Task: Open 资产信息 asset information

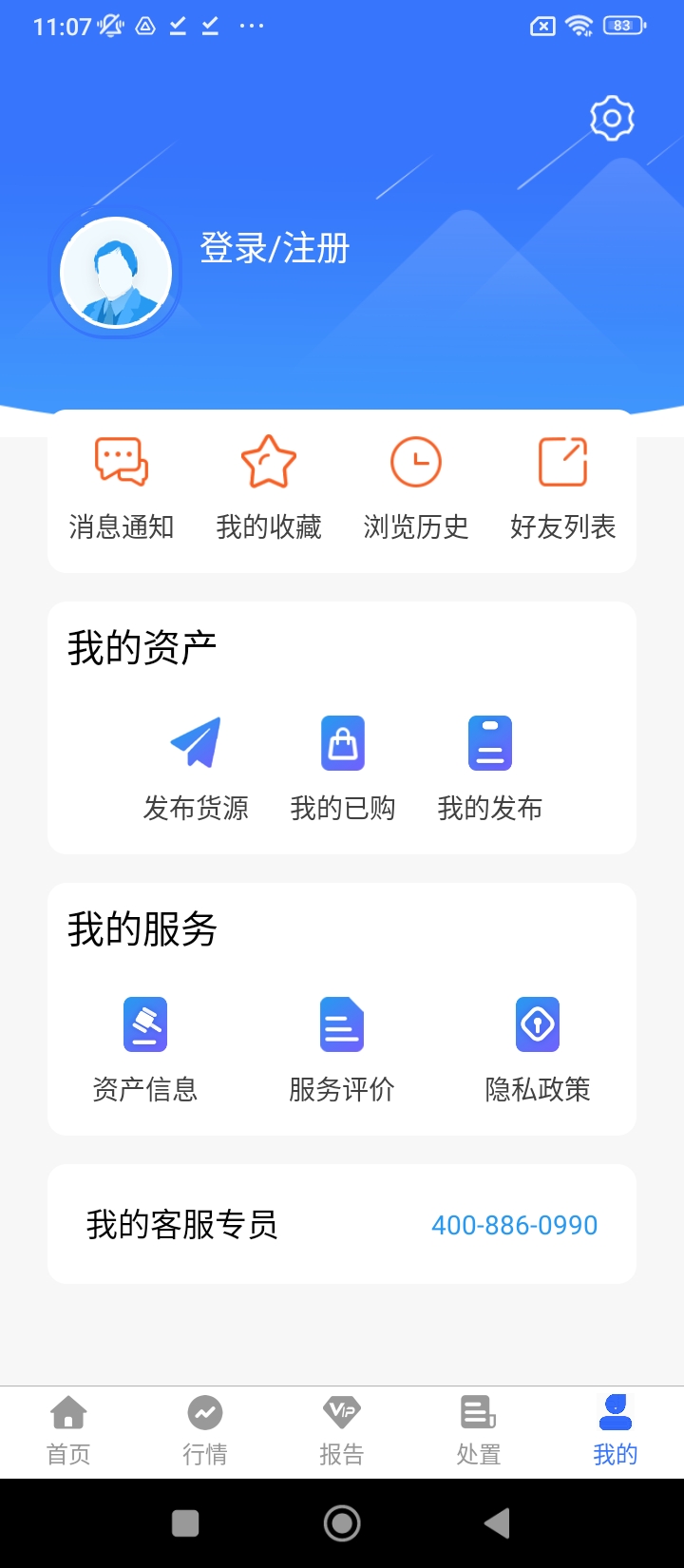Action: click(145, 1049)
